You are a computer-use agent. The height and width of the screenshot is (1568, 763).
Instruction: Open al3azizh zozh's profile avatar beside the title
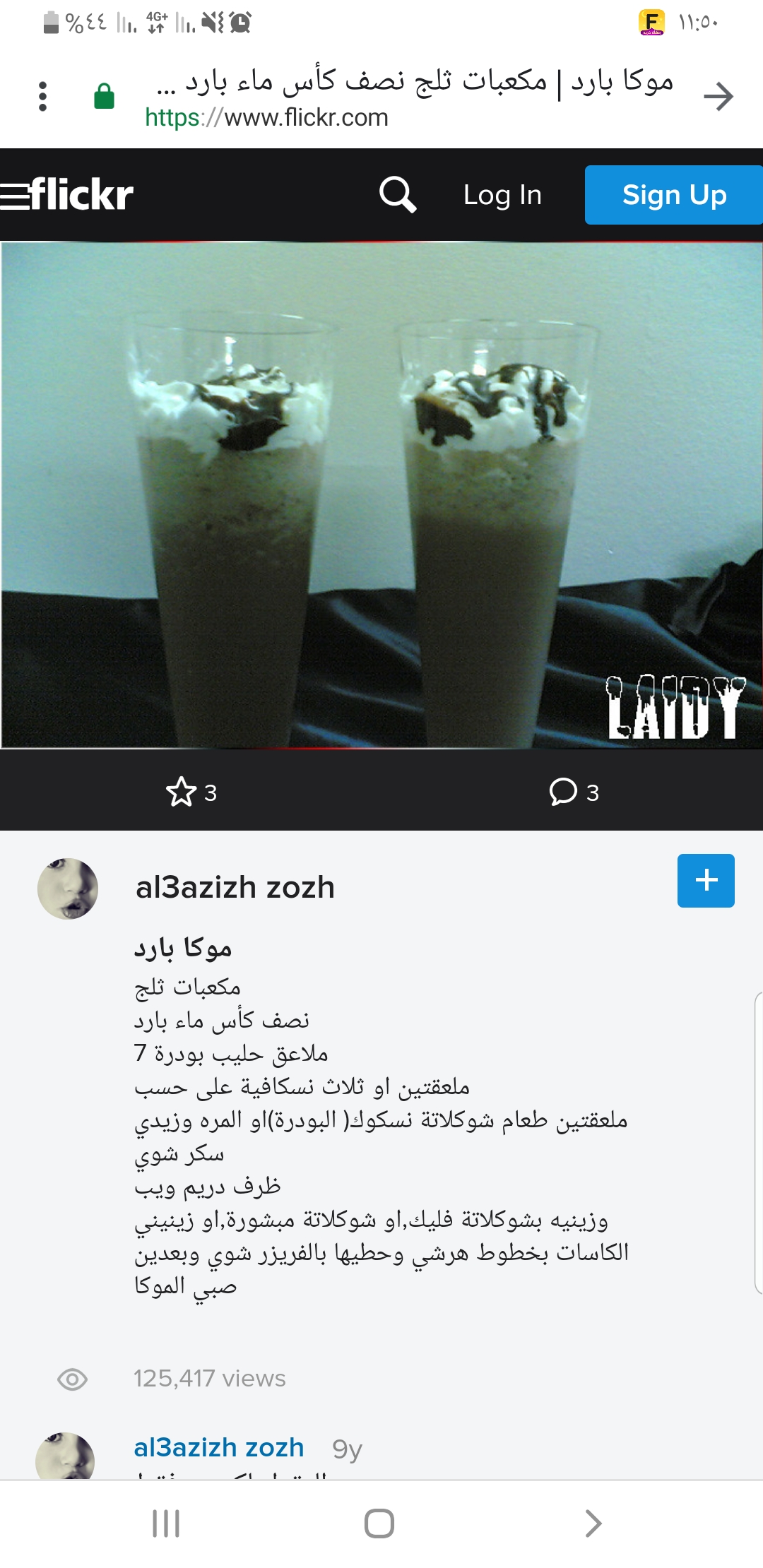point(68,889)
